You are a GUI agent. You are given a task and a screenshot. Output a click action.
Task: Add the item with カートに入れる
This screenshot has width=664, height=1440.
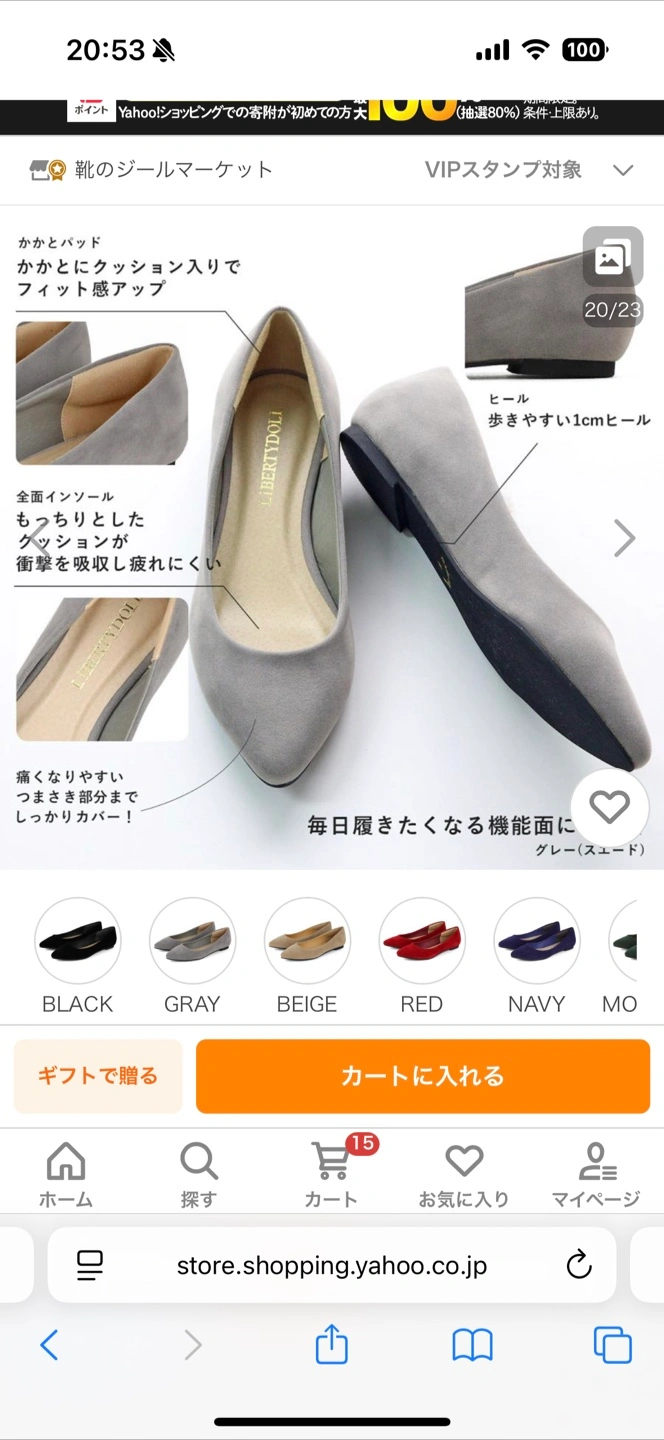tap(422, 1076)
